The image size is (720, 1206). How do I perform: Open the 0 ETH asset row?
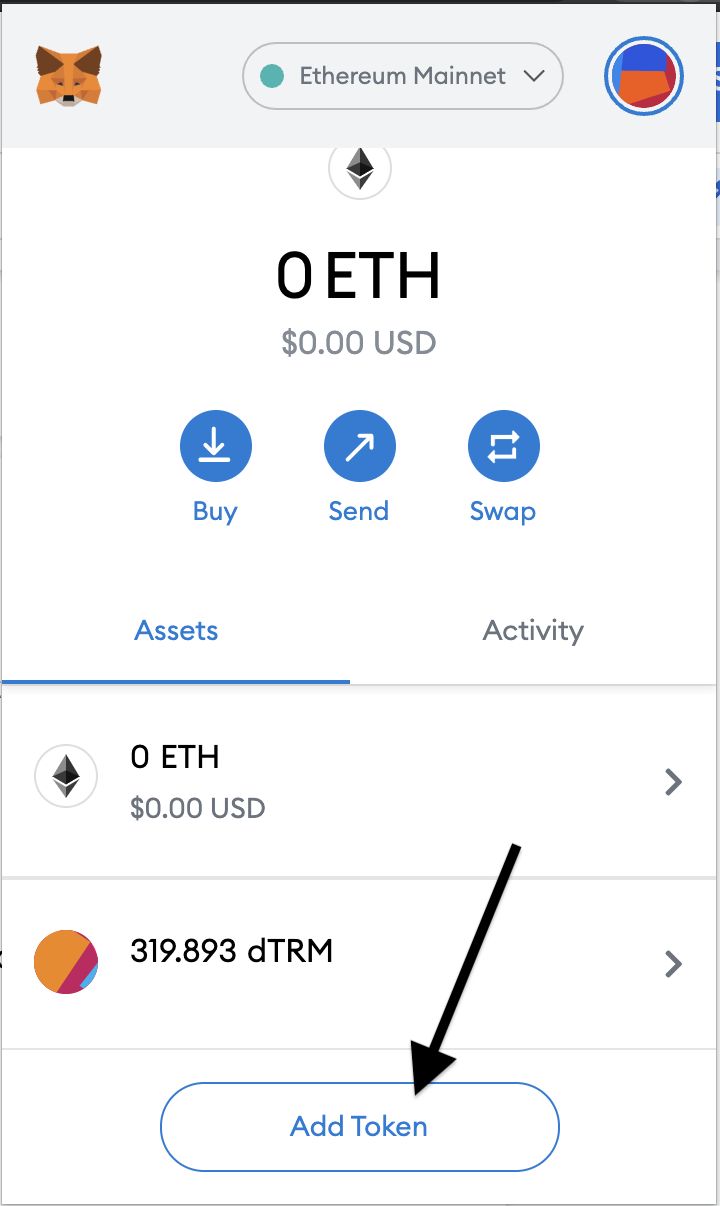click(x=358, y=781)
